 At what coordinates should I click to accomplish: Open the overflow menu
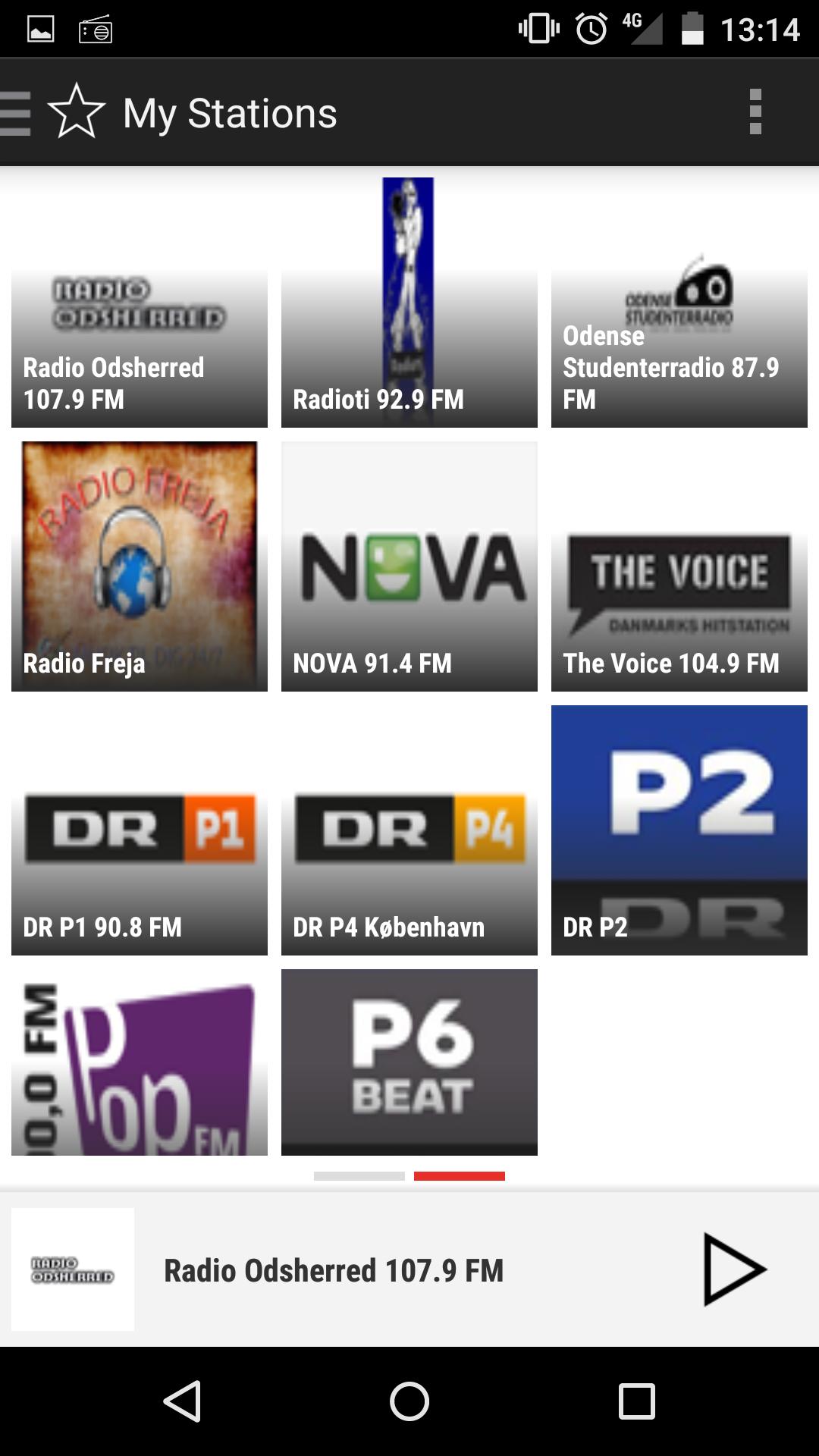[755, 112]
